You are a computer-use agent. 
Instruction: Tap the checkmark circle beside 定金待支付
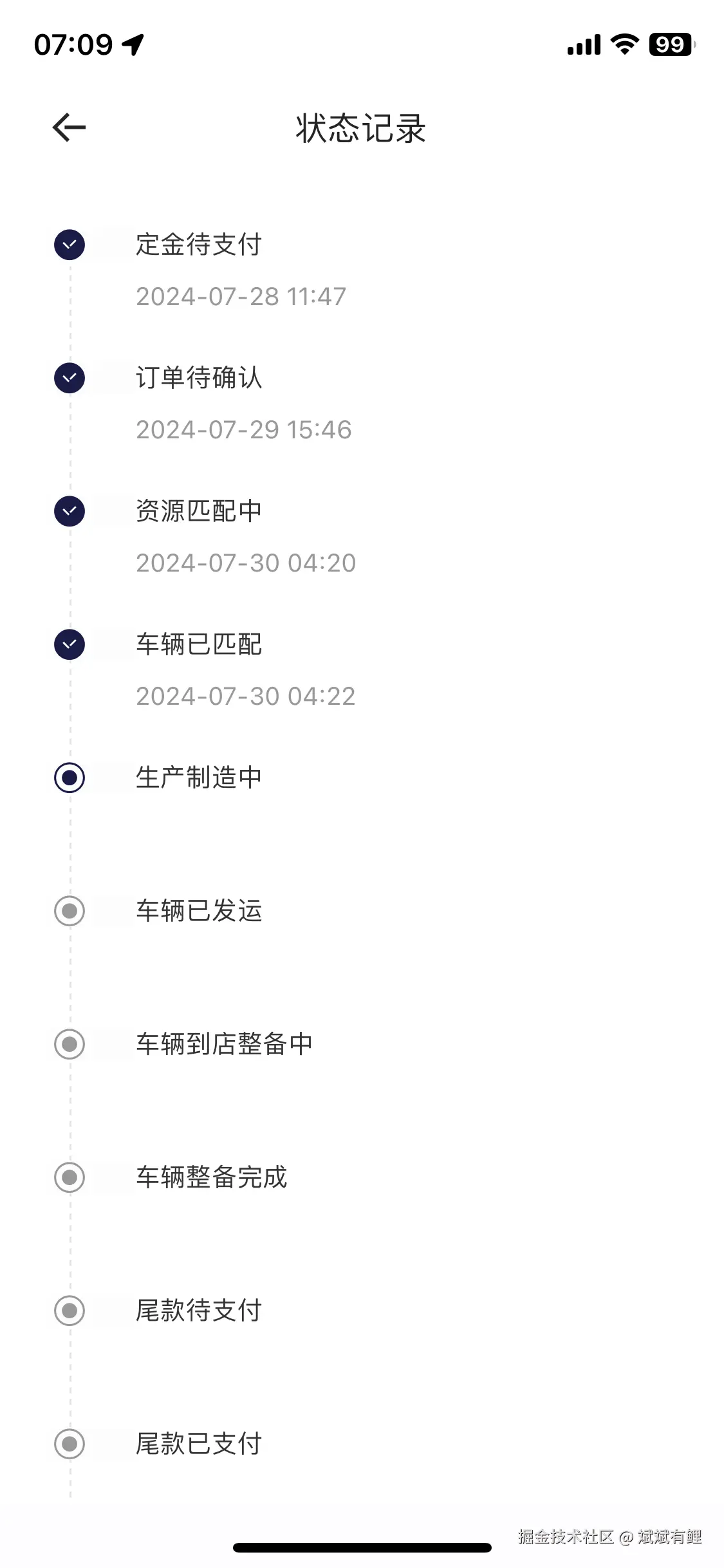point(69,245)
